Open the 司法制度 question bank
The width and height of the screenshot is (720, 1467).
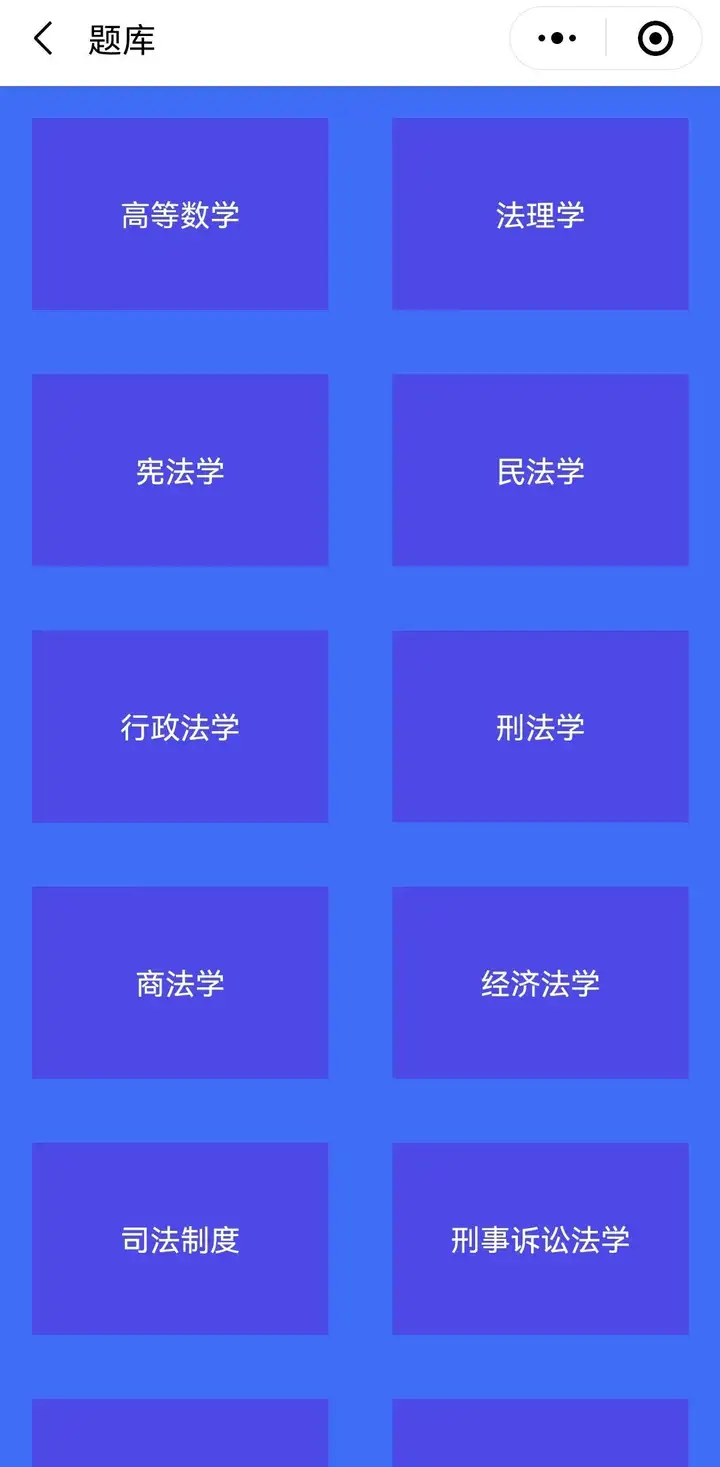pyautogui.click(x=180, y=1238)
